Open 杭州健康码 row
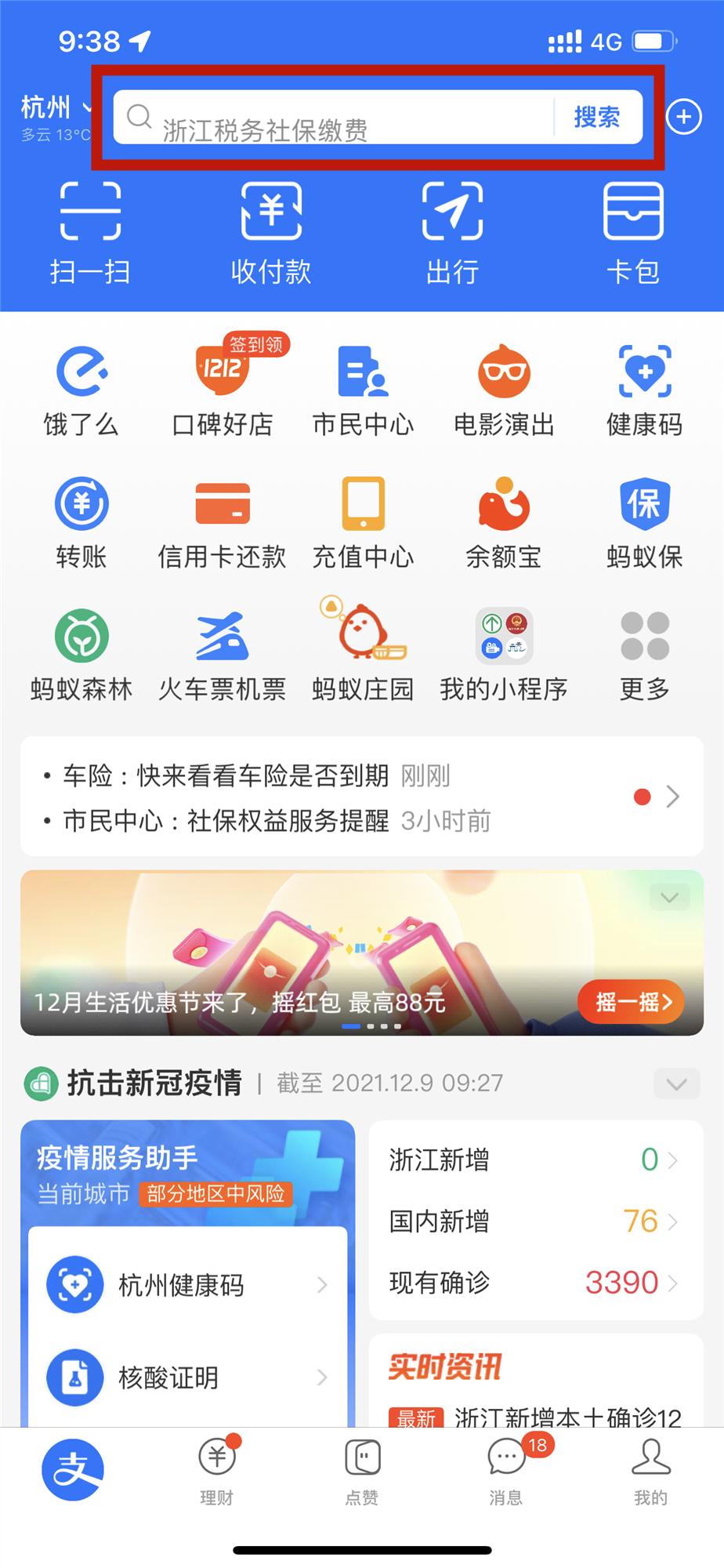724x1568 pixels. click(188, 1285)
